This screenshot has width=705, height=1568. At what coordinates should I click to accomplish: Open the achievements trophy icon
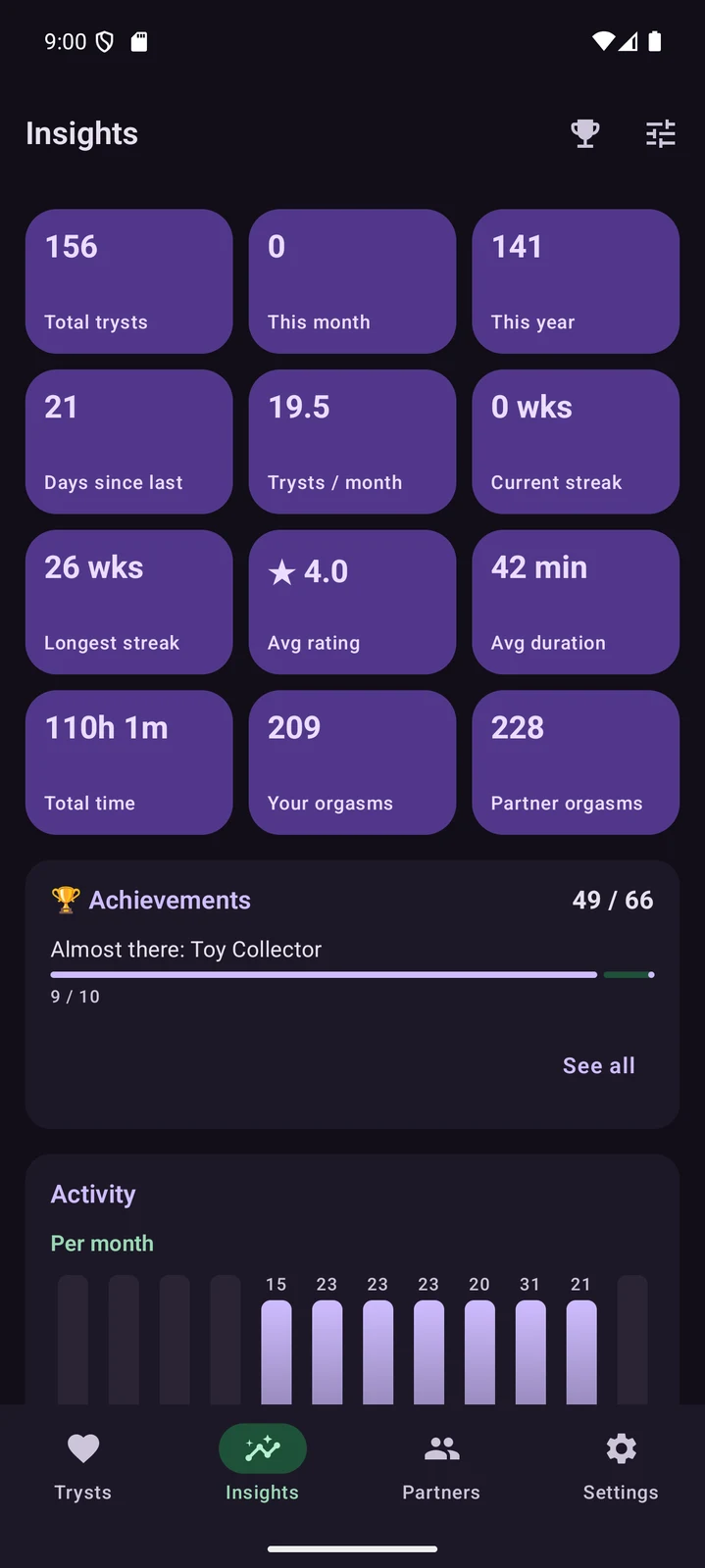[585, 133]
